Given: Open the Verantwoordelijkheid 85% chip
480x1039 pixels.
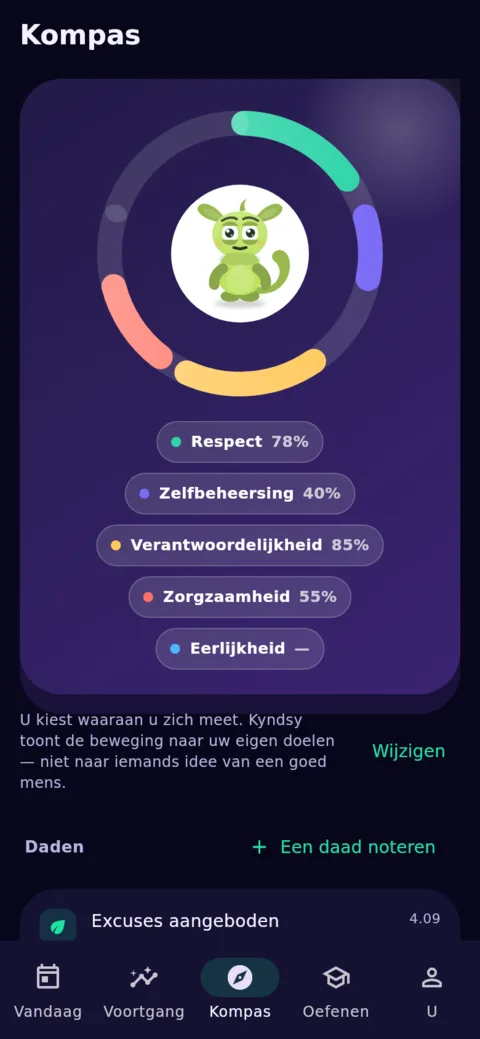Looking at the screenshot, I should pos(239,545).
